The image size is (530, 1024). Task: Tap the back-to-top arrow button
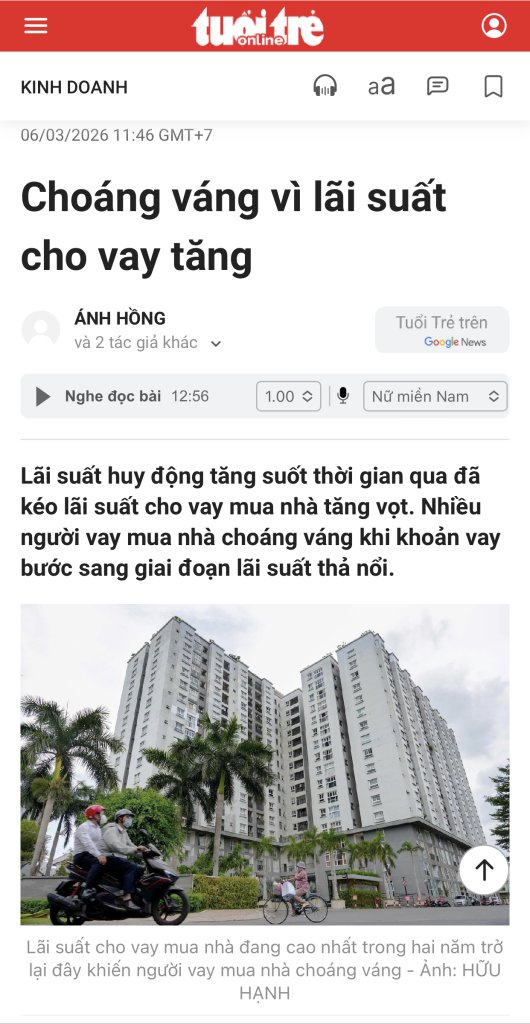484,870
